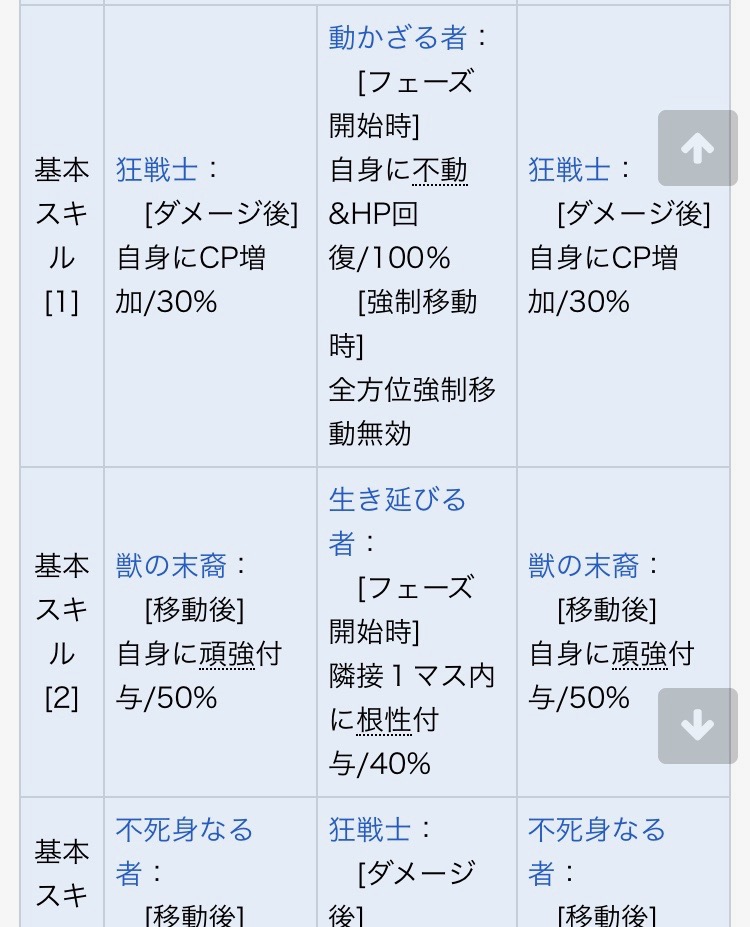Image resolution: width=750 pixels, height=927 pixels.
Task: Open 狂戦士 link in last column of 基本スキル[1]
Action: point(569,170)
